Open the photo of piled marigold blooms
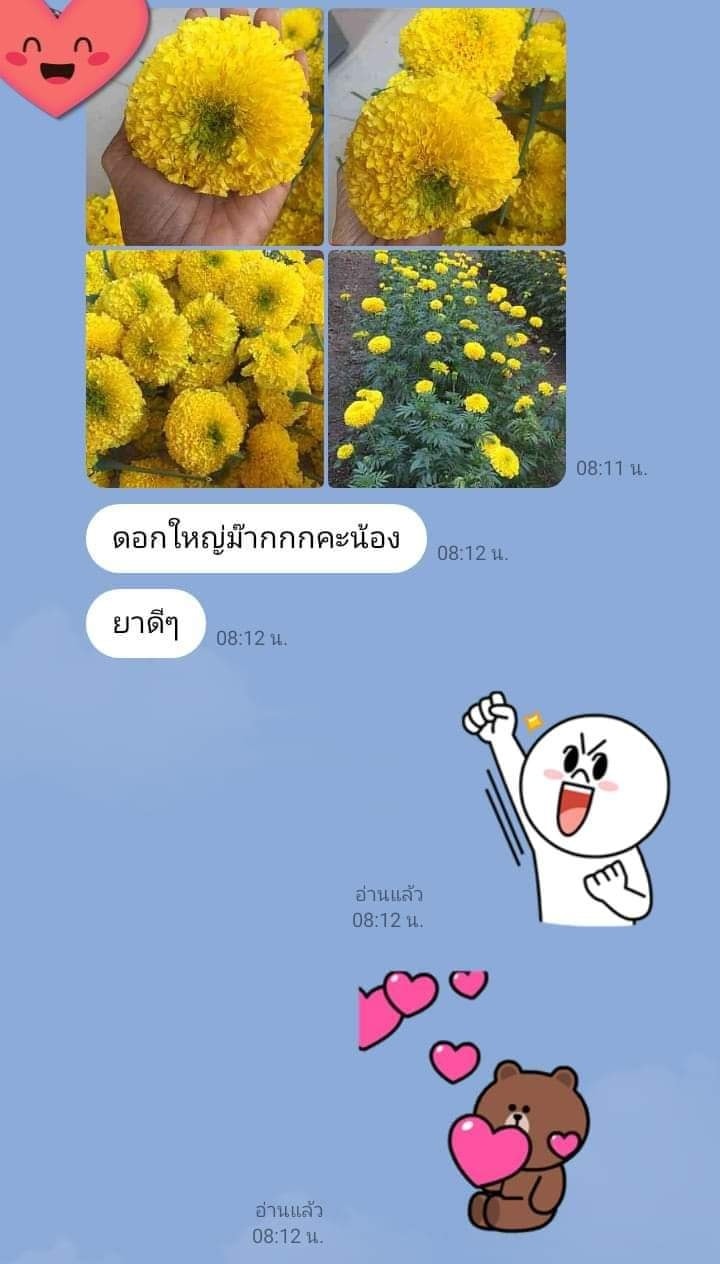This screenshot has height=1264, width=720. [205, 369]
